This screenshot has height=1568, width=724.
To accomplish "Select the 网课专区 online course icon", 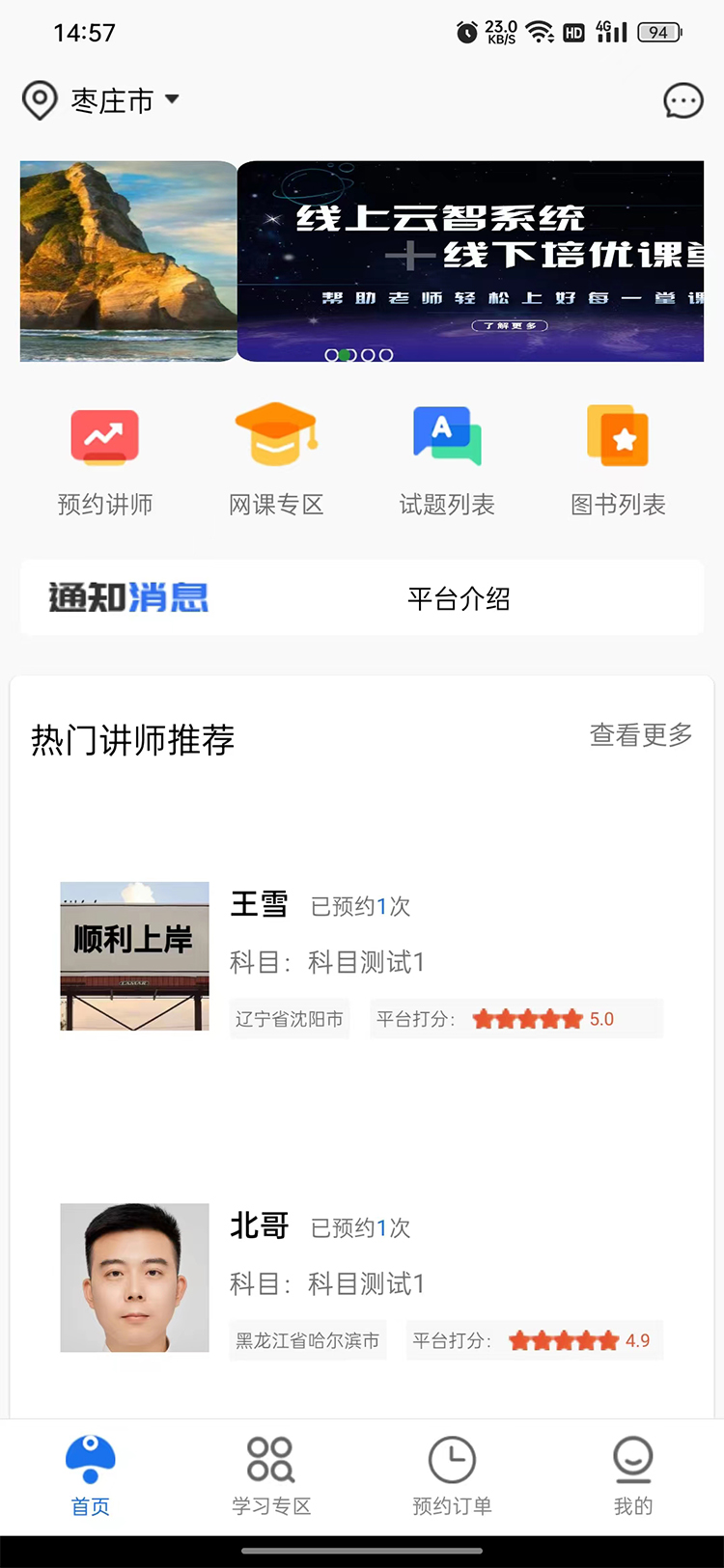I will [x=276, y=436].
